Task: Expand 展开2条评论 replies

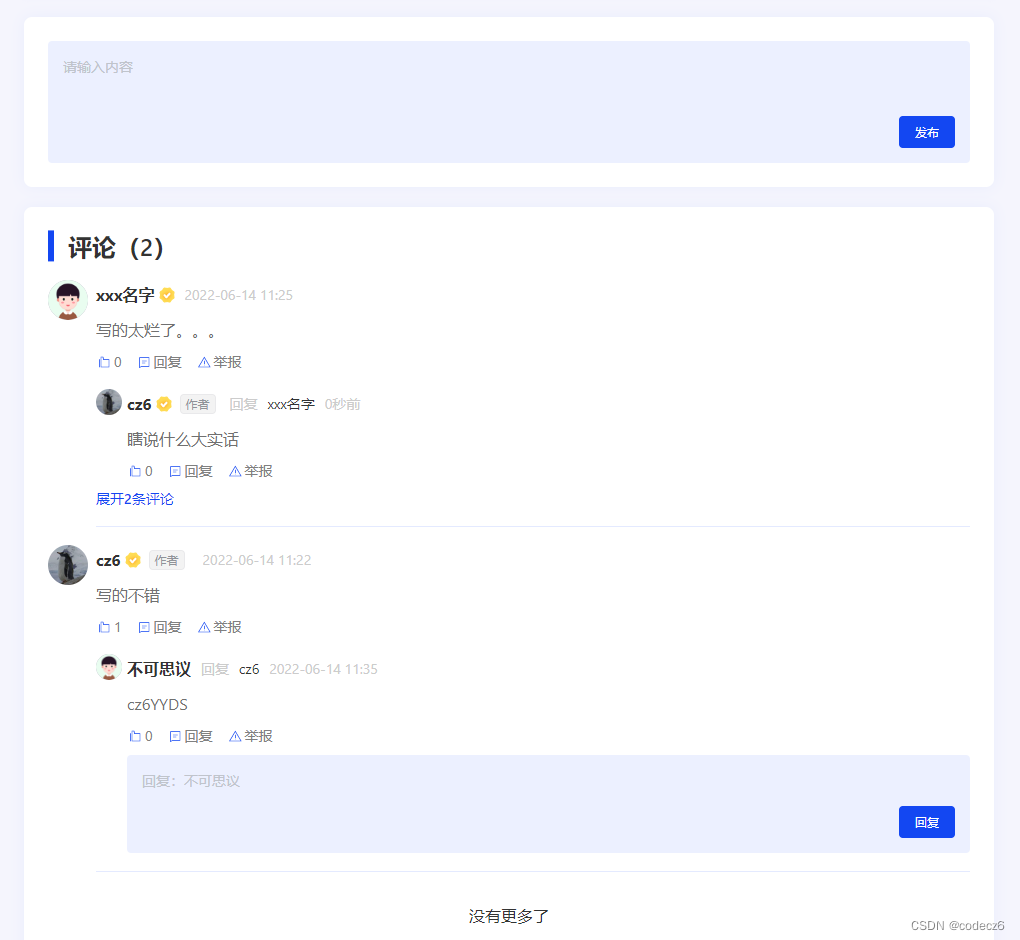Action: pyautogui.click(x=135, y=499)
